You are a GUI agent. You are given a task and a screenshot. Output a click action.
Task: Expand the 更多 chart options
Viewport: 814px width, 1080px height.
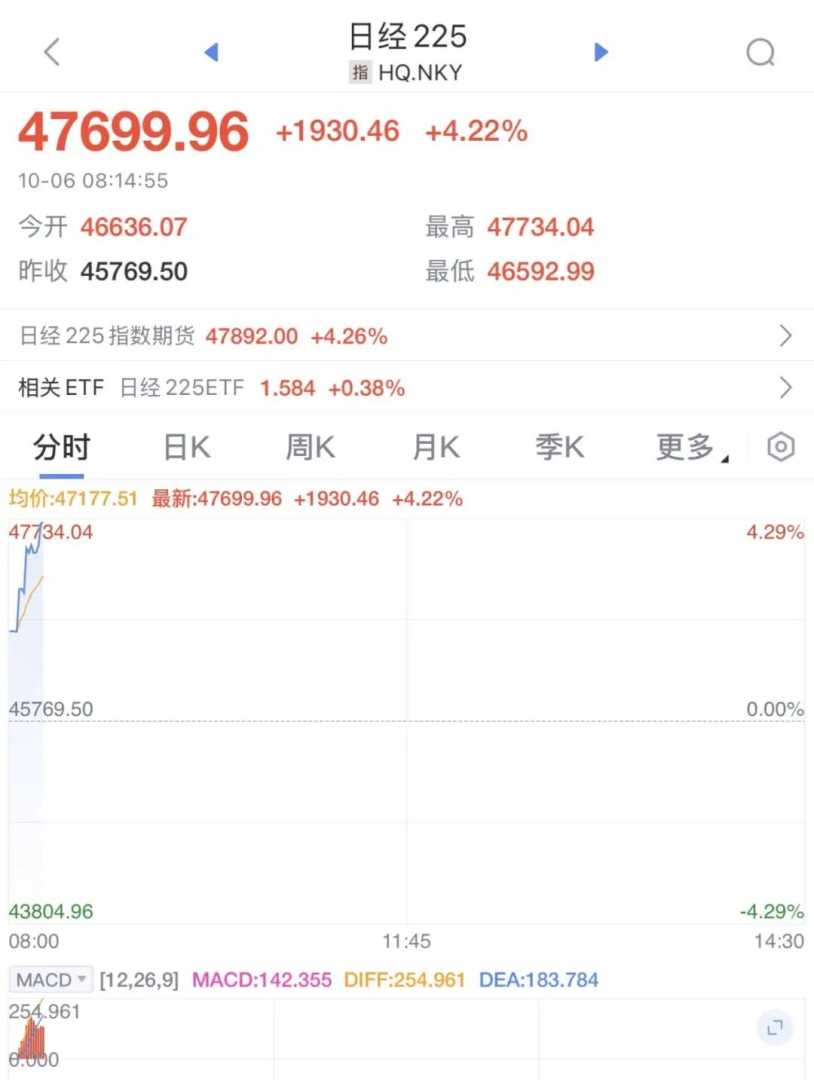click(x=690, y=447)
